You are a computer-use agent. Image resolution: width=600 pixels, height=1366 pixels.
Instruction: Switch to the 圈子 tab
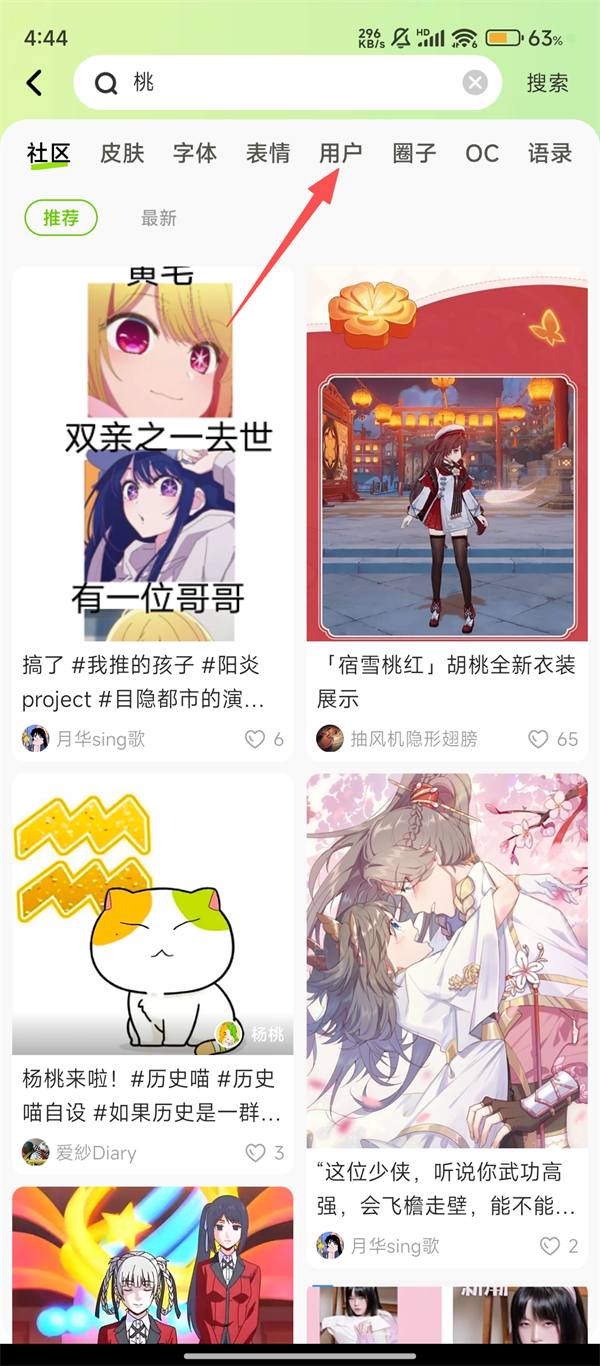[414, 153]
